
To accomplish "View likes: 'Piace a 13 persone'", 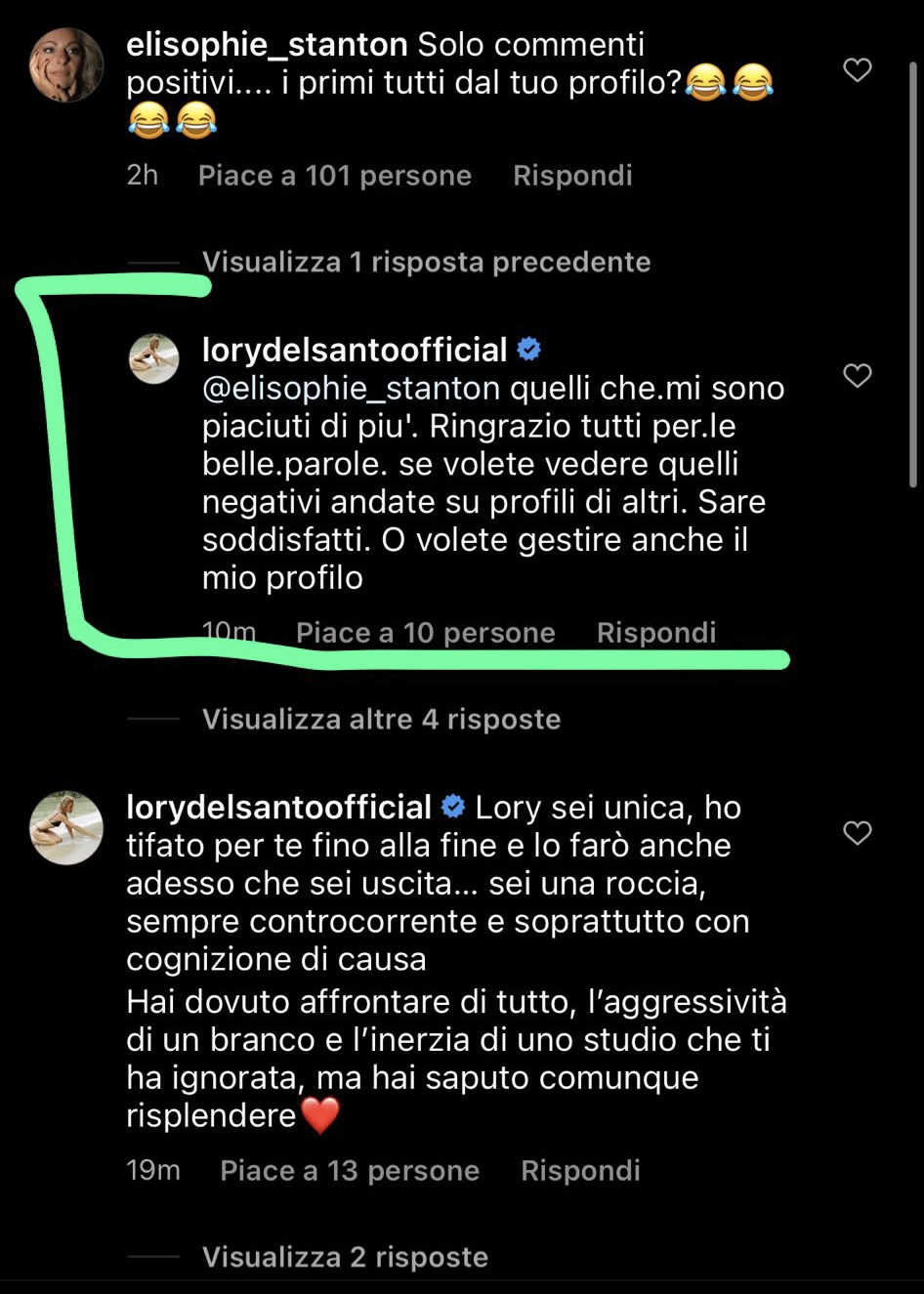I will 350,1171.
